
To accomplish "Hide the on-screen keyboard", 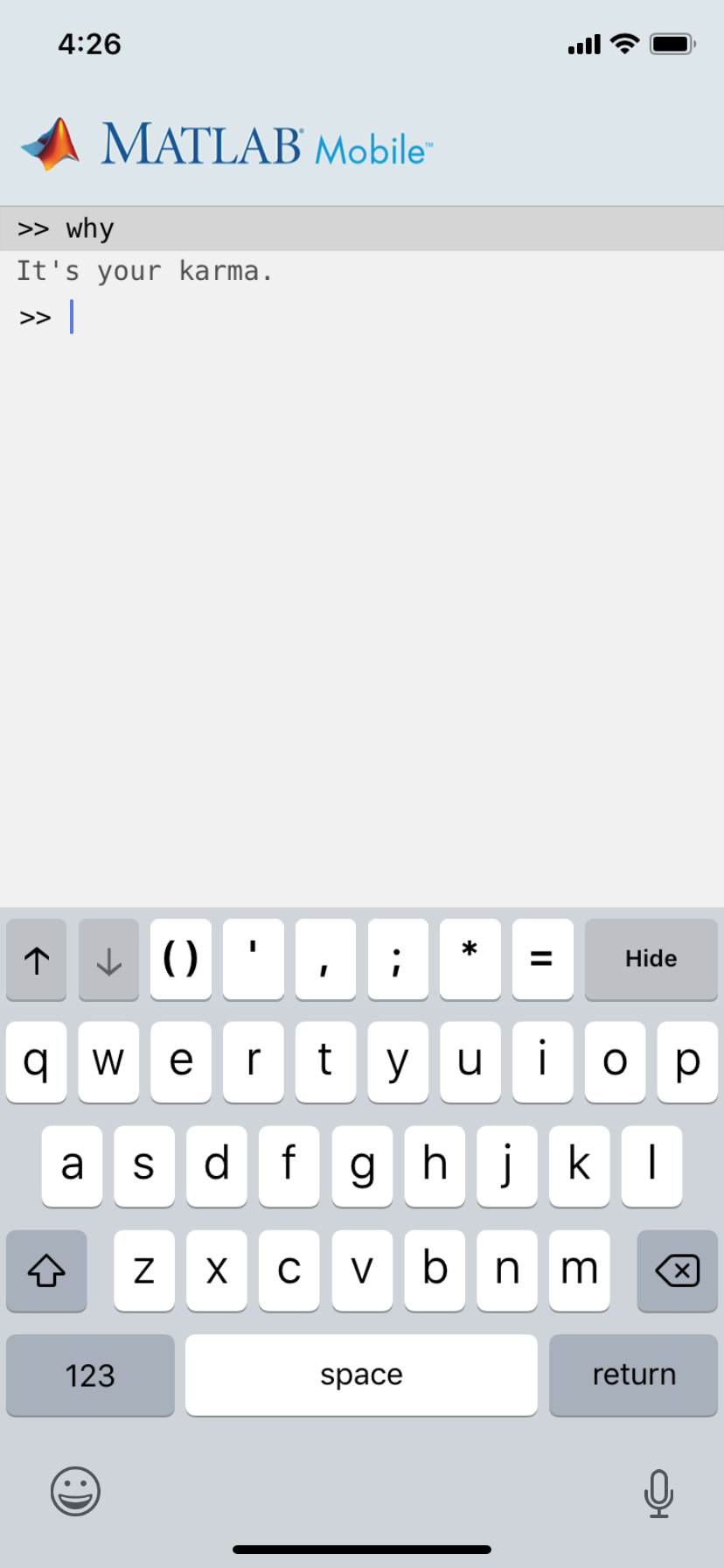I will (651, 959).
